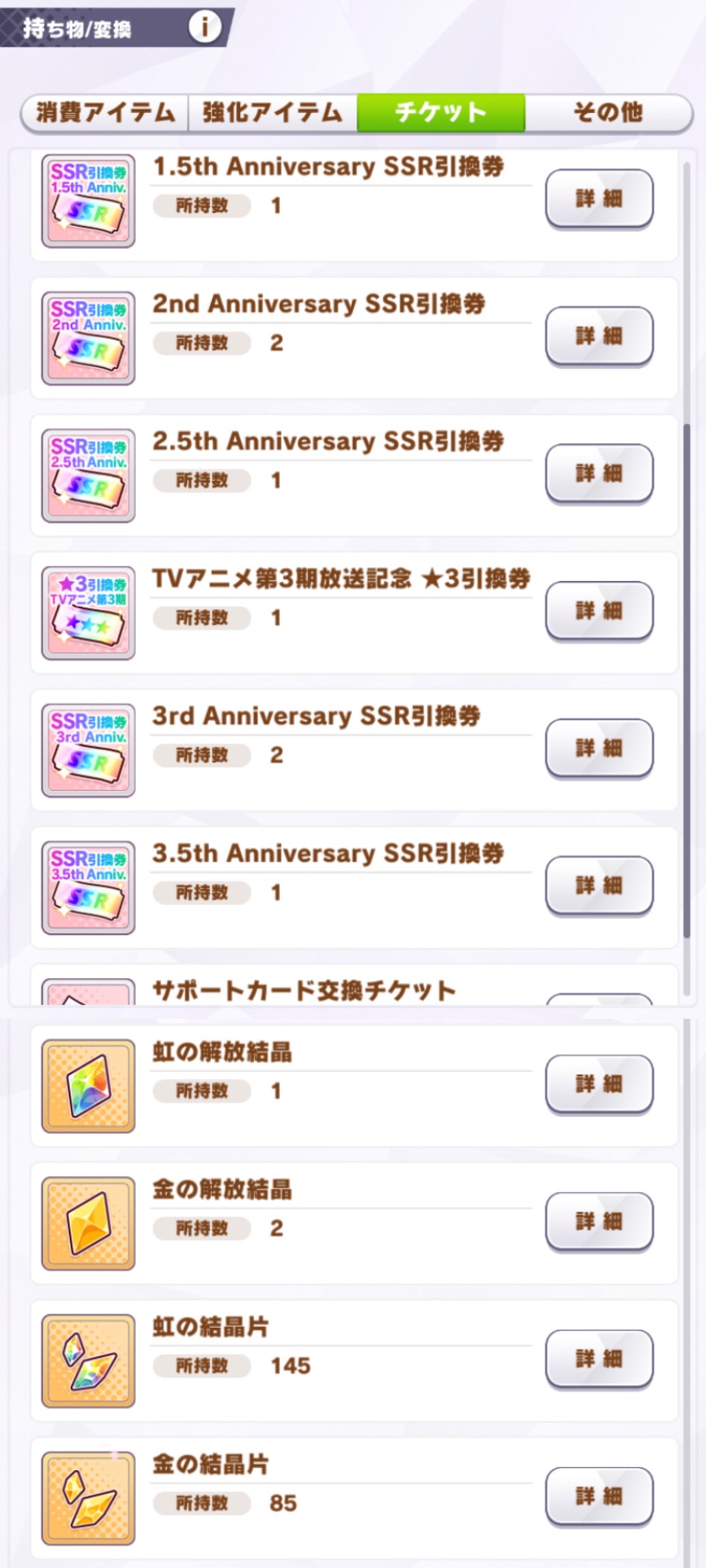
Task: Select the チケット tab
Action: point(440,113)
